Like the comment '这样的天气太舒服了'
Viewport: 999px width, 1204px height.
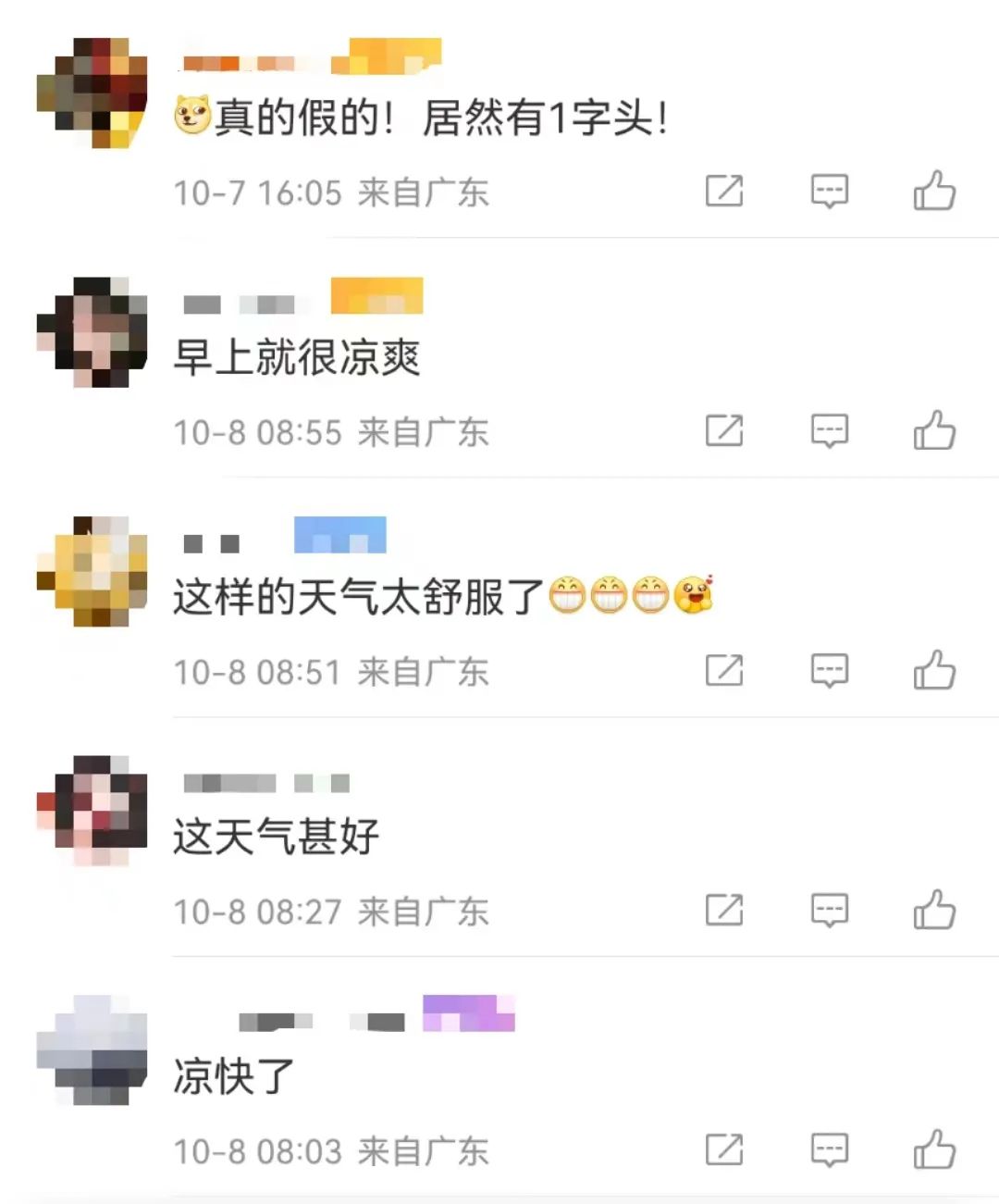point(934,671)
